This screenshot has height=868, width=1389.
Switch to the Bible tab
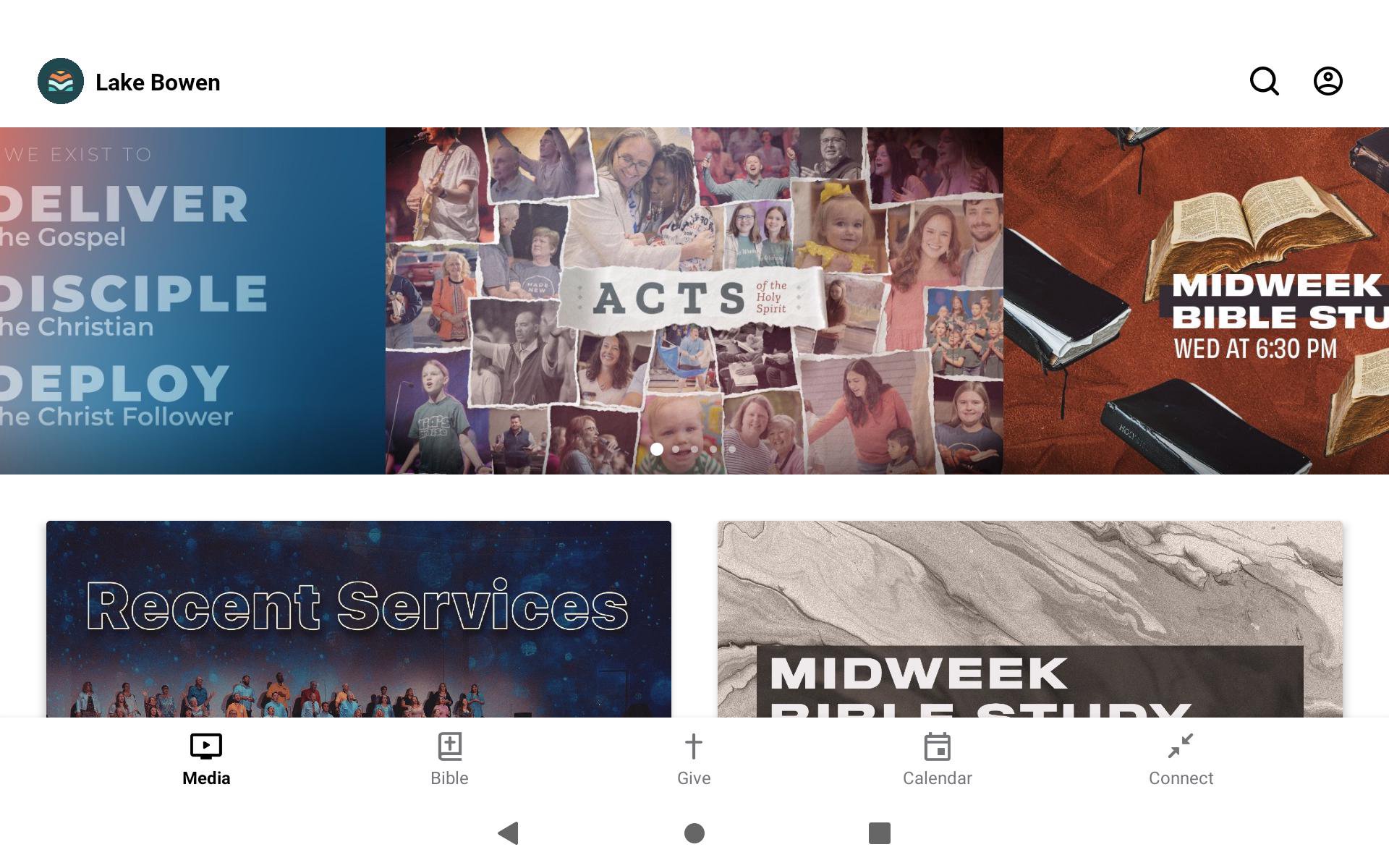point(449,759)
